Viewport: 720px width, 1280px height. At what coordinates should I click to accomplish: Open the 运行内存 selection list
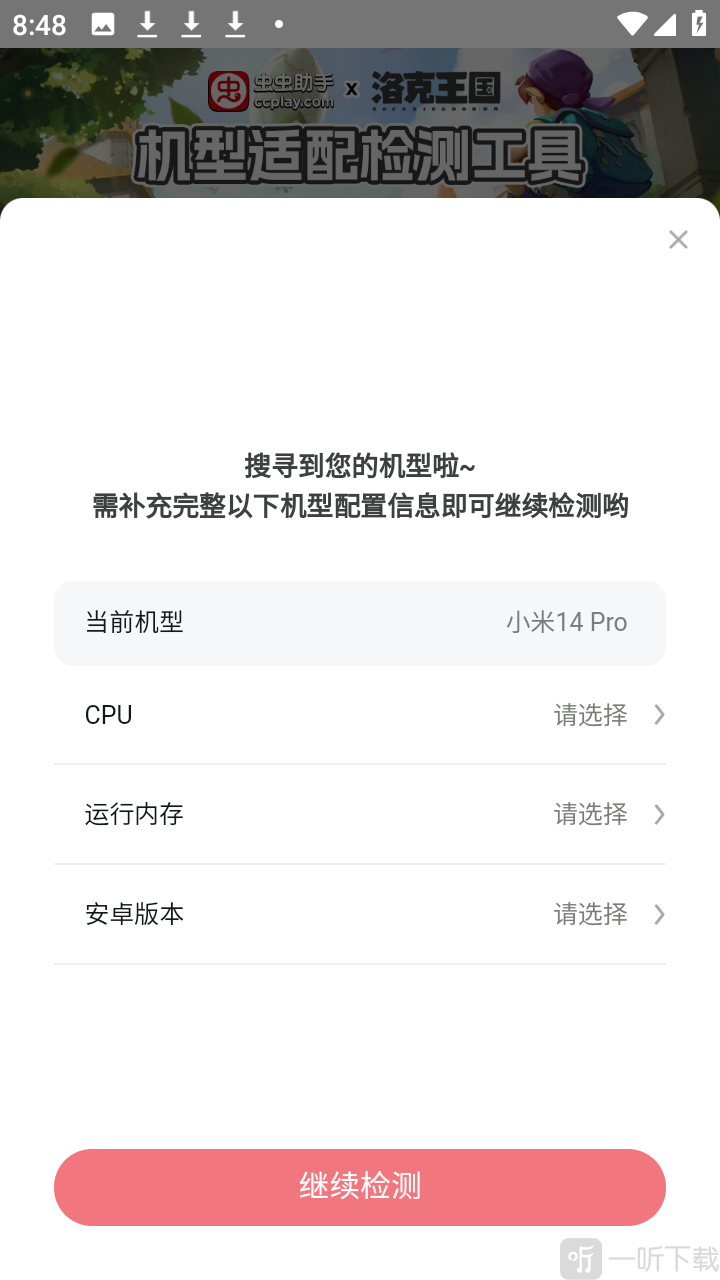pyautogui.click(x=360, y=814)
